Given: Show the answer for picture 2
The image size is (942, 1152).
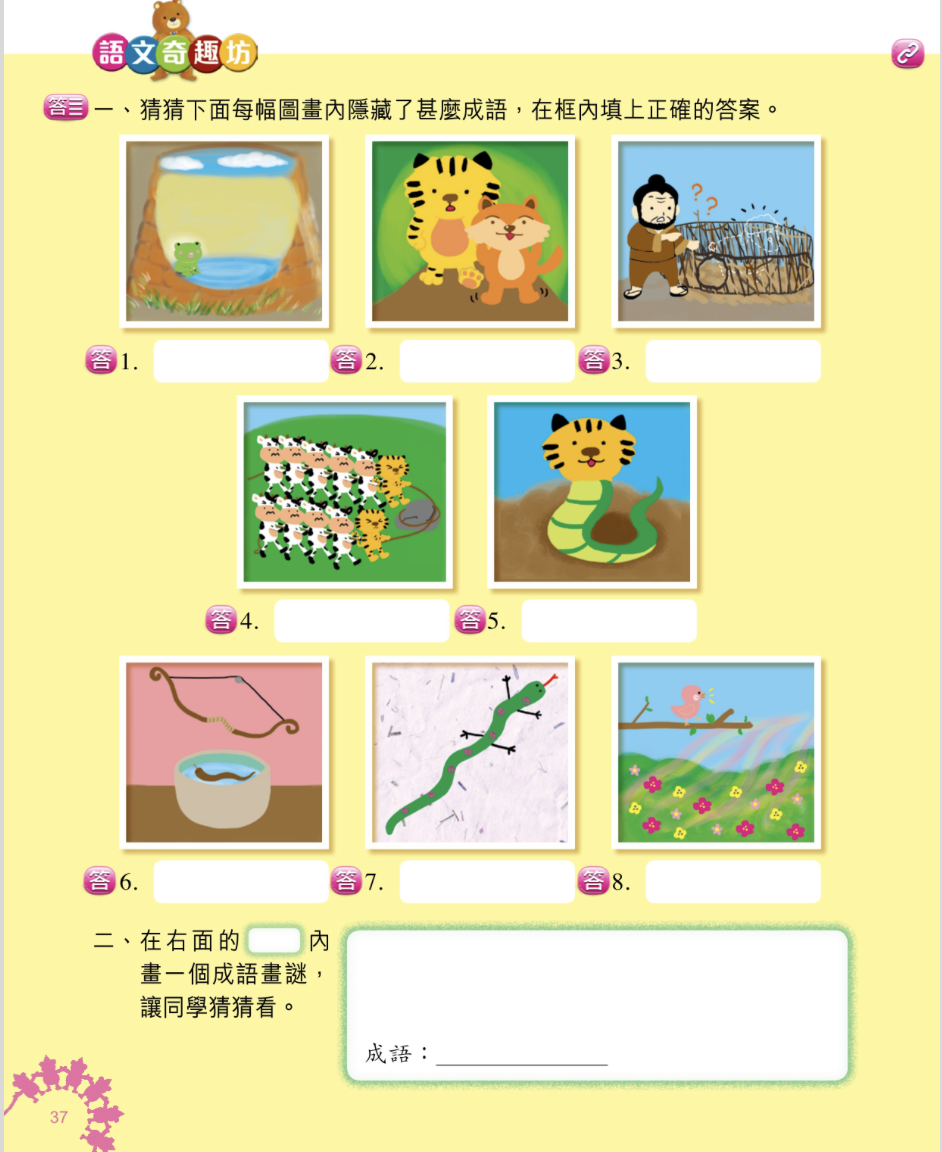Looking at the screenshot, I should (x=345, y=360).
